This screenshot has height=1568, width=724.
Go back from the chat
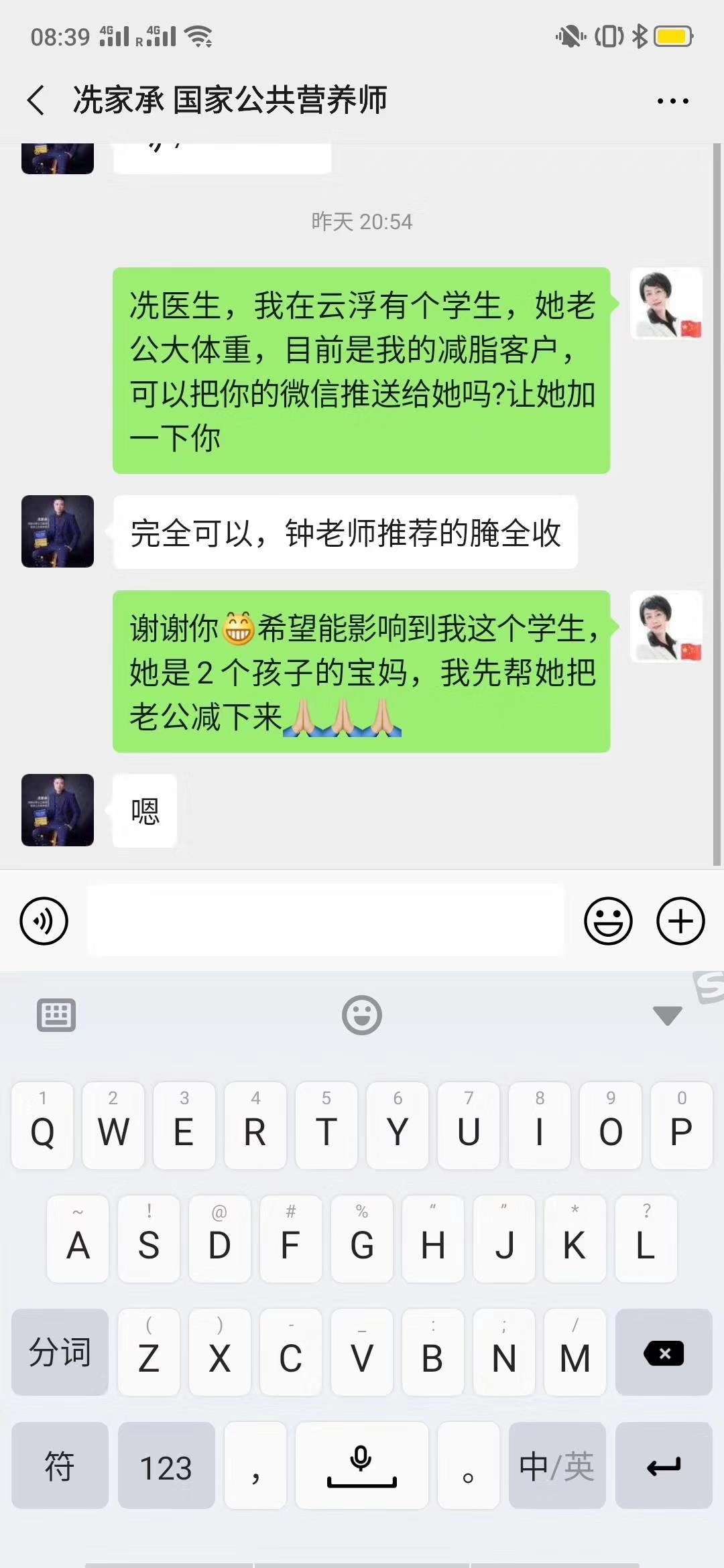point(36,101)
